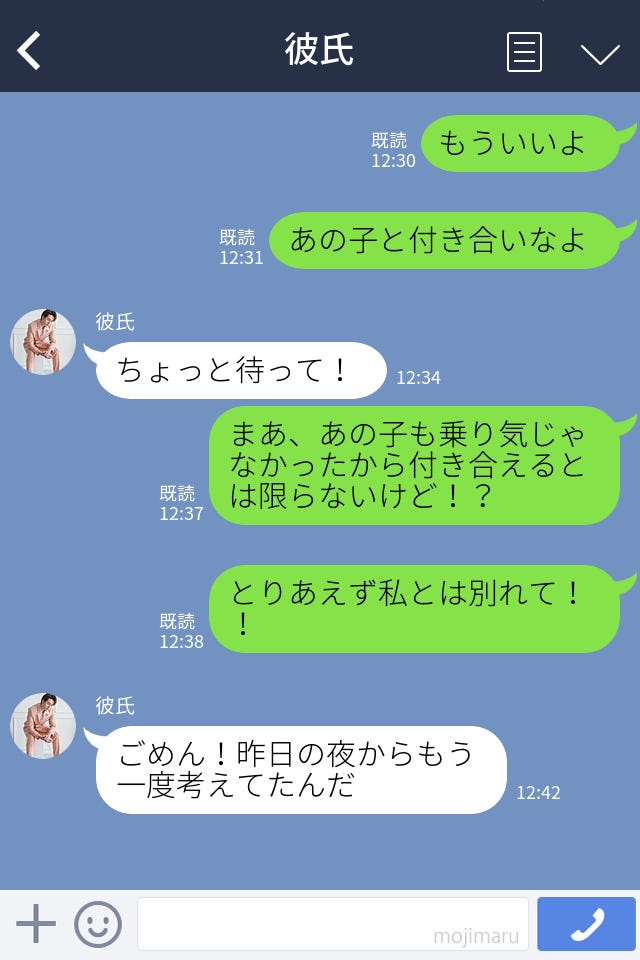Viewport: 640px width, 960px height.
Task: Focus the message input field
Action: coord(332,924)
